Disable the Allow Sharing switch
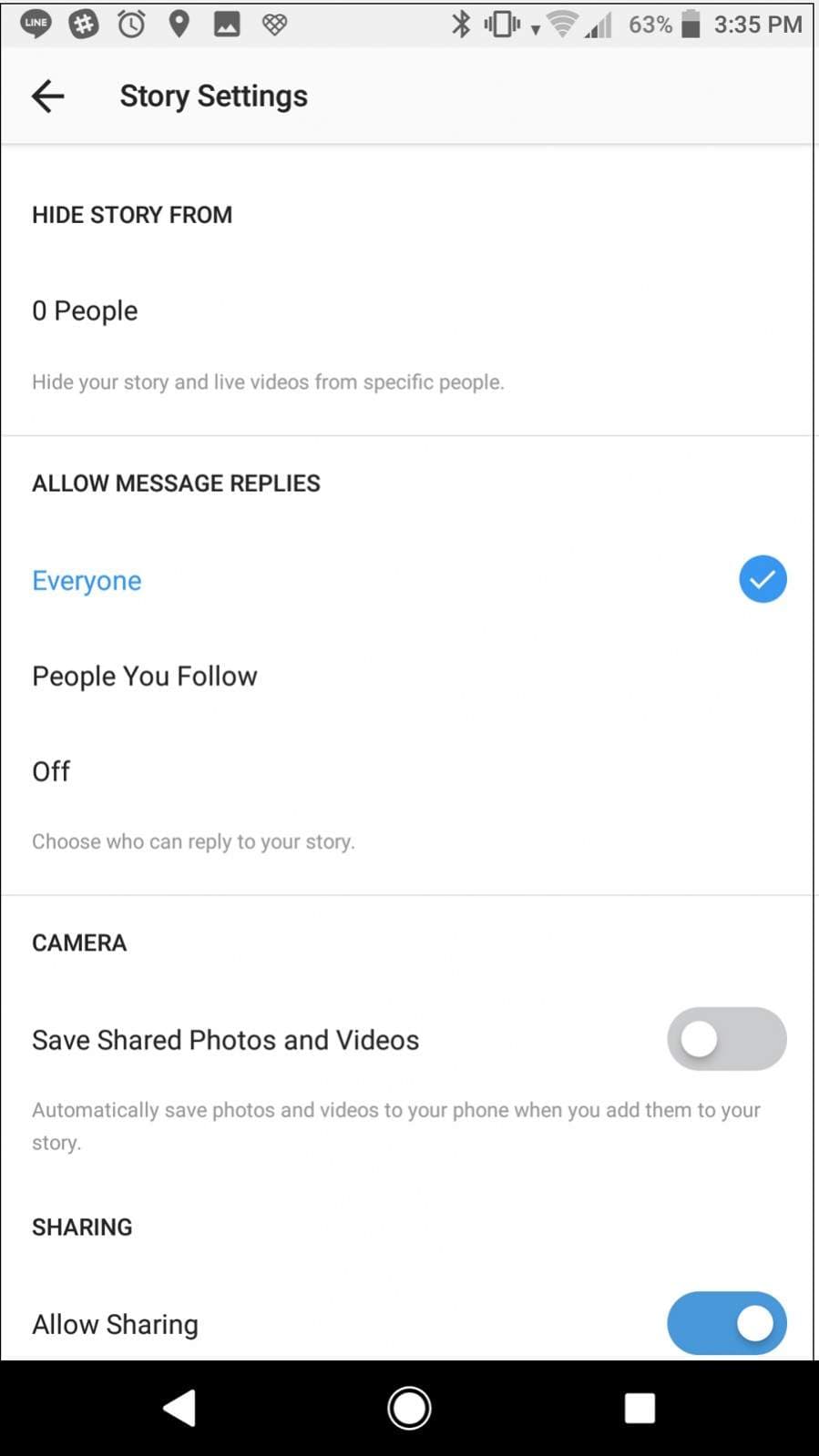 726,1323
